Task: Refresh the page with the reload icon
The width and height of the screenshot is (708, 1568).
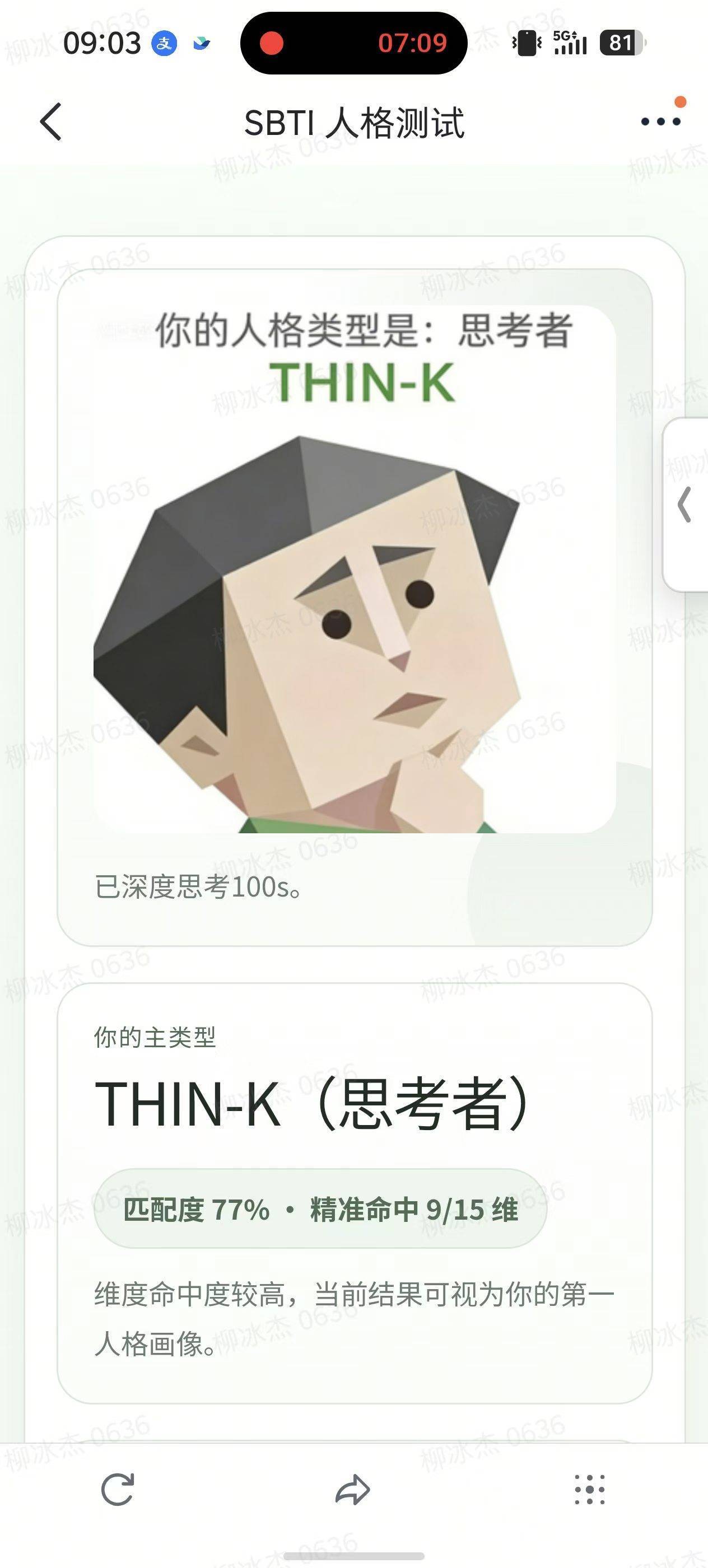Action: coord(118,1490)
